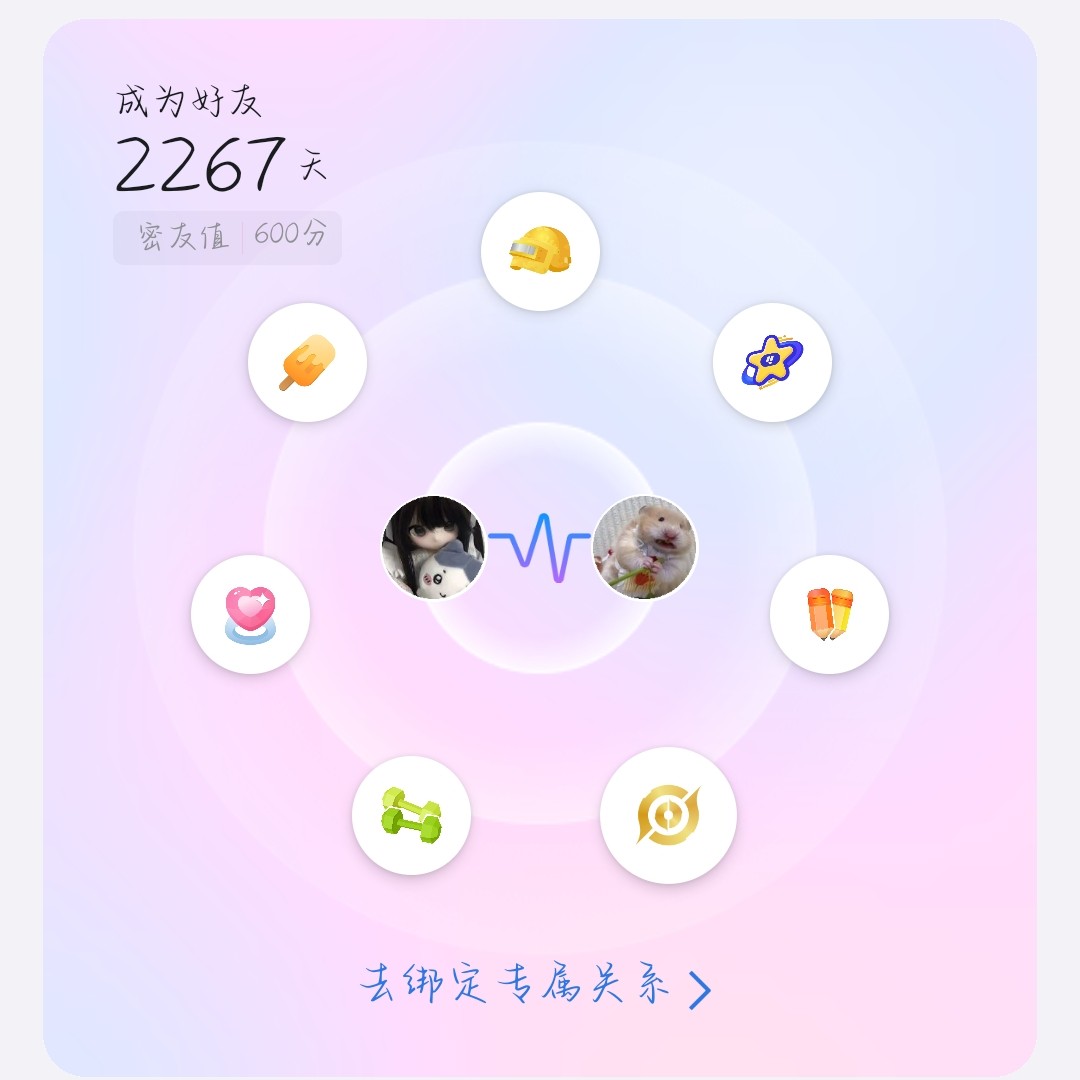
Task: Tap the gold Honor of Kings emblem
Action: [x=668, y=815]
